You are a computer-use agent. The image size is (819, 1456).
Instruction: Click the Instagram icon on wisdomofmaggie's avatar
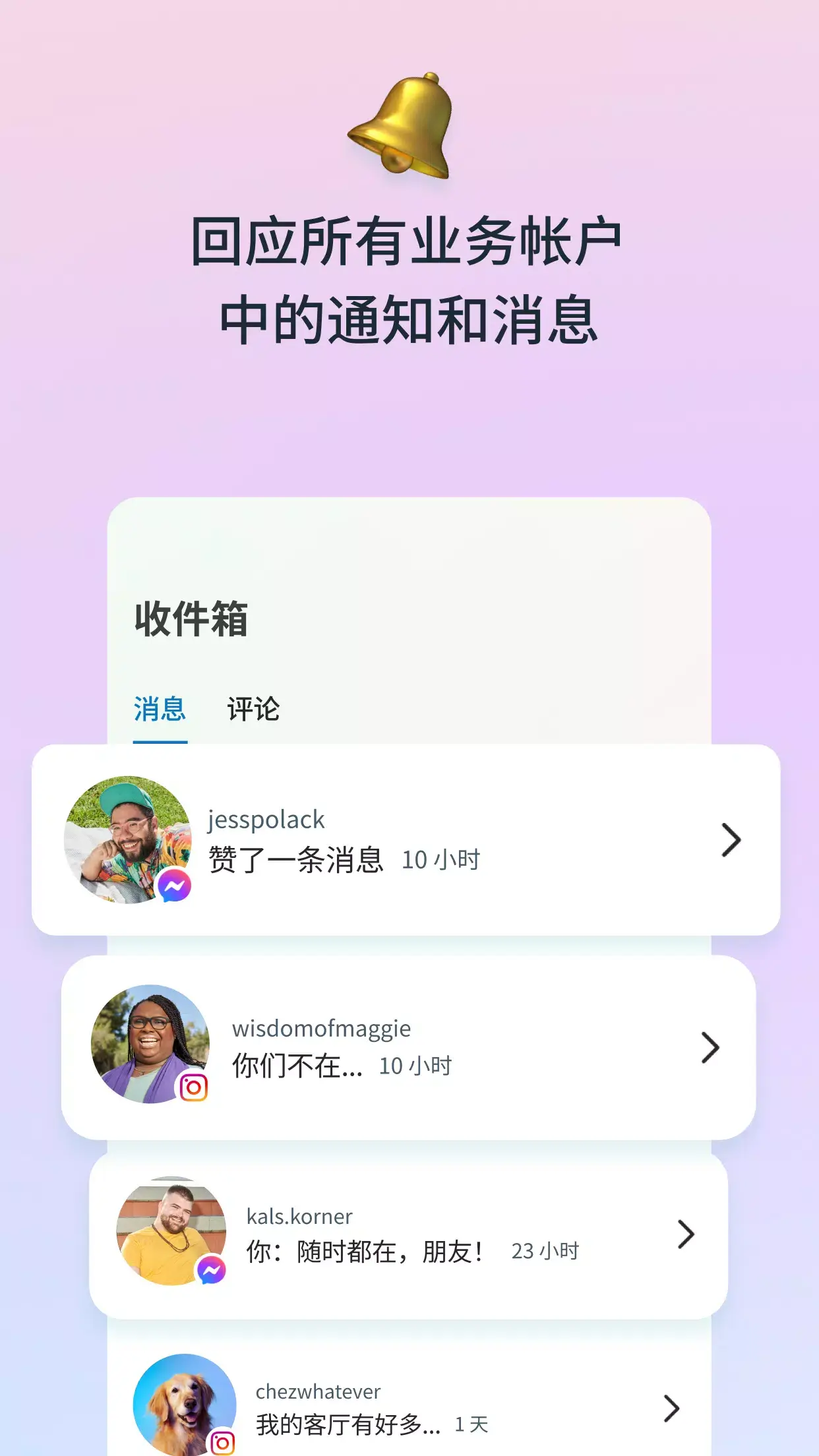coord(194,1085)
